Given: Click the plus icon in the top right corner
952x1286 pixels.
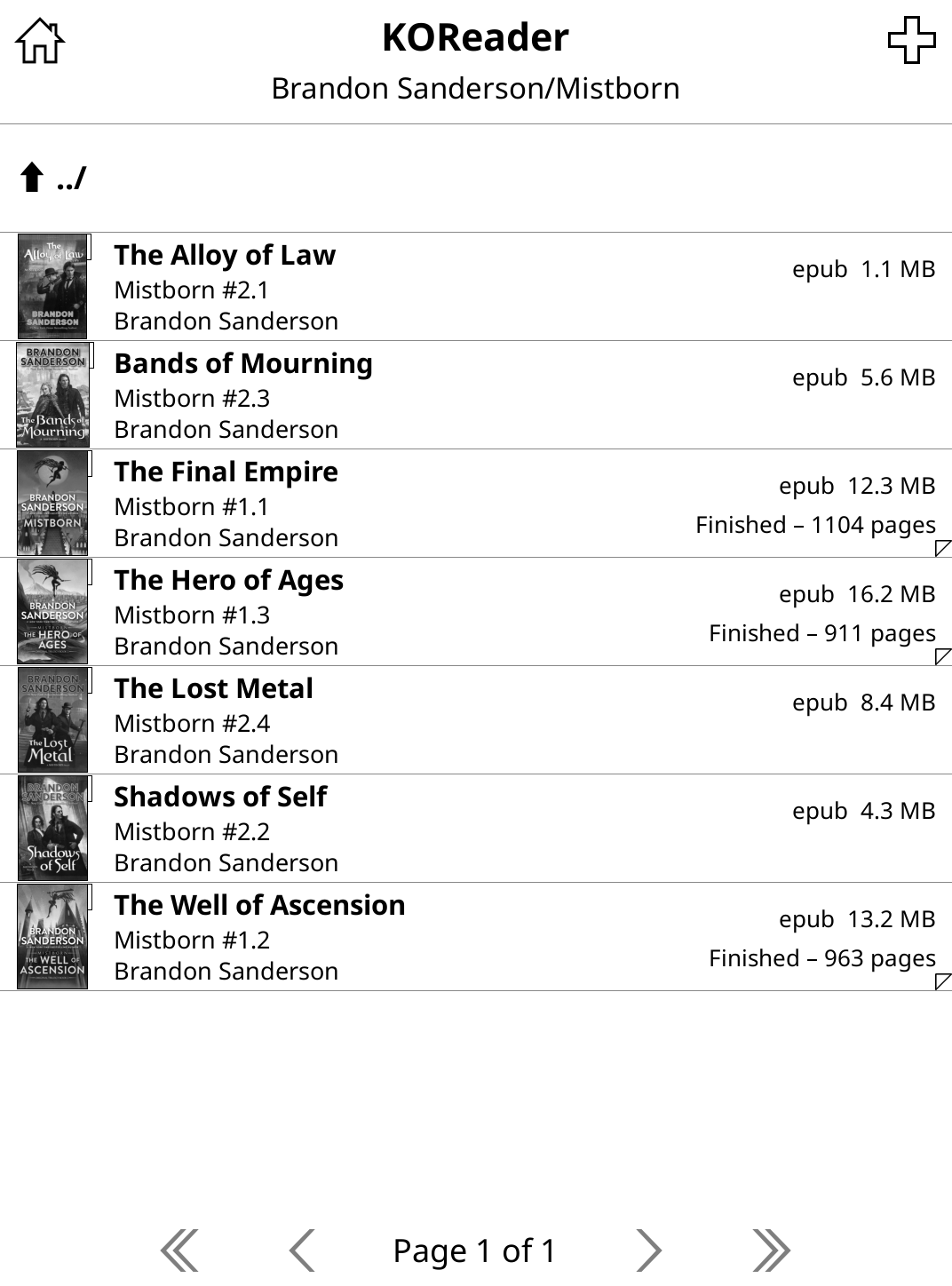Looking at the screenshot, I should click(914, 38).
